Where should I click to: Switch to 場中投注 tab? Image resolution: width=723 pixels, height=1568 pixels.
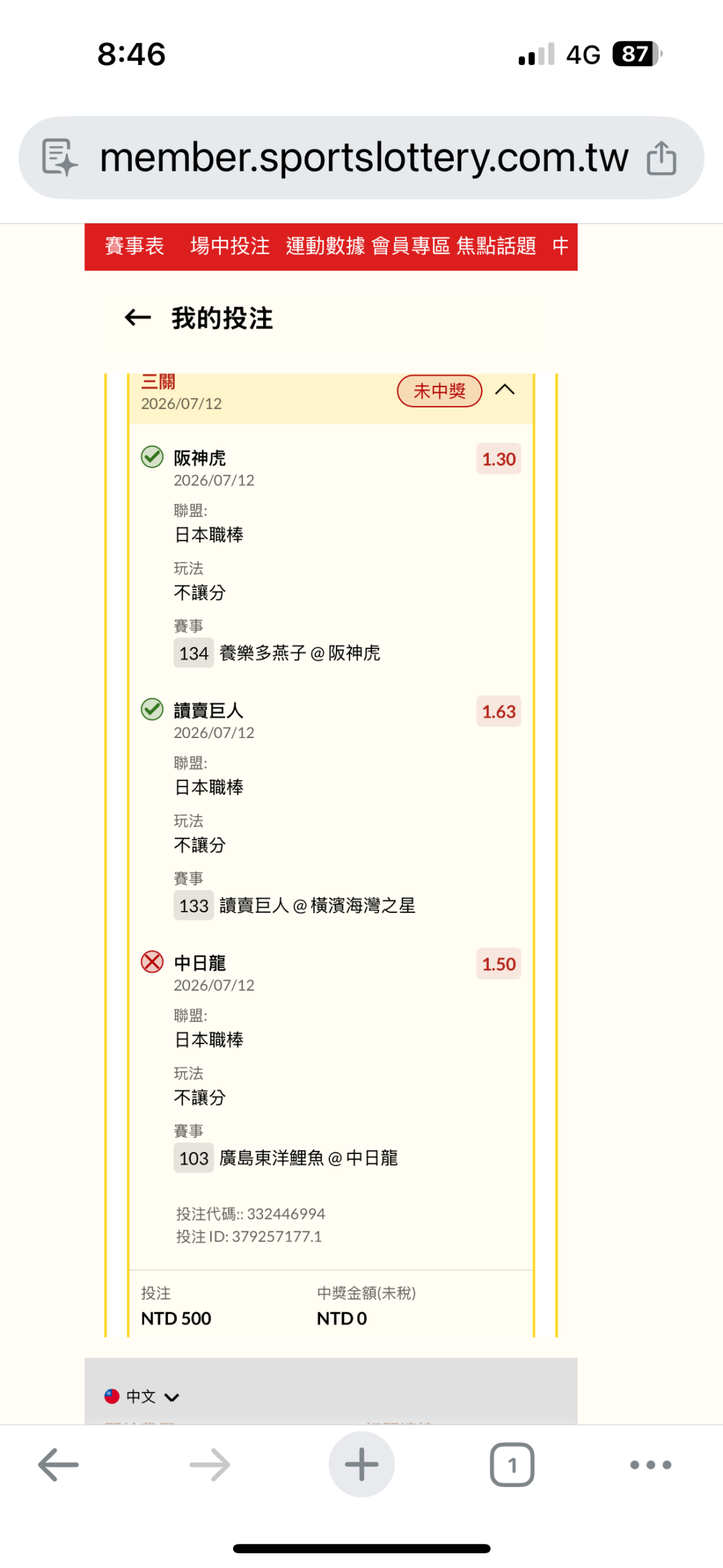(x=230, y=246)
